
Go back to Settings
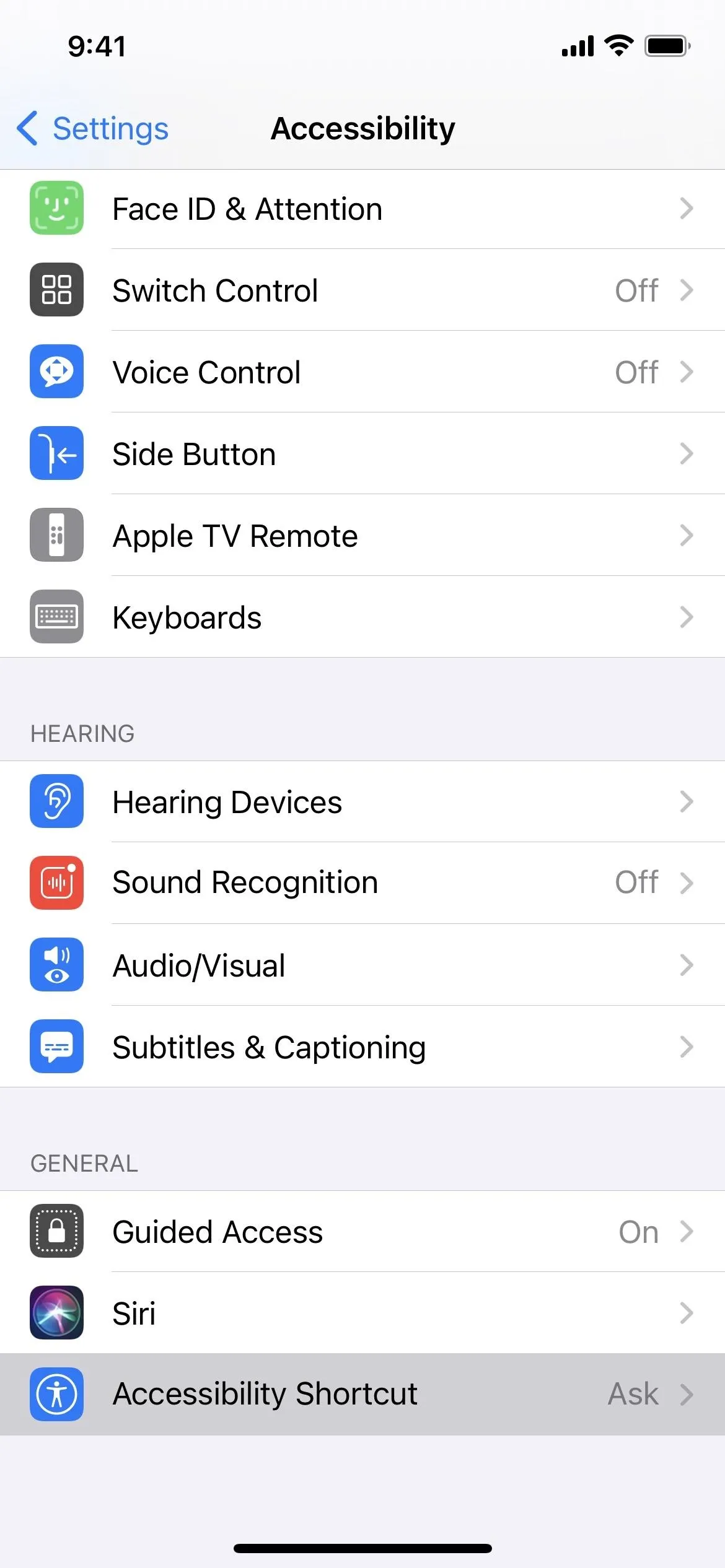[93, 129]
